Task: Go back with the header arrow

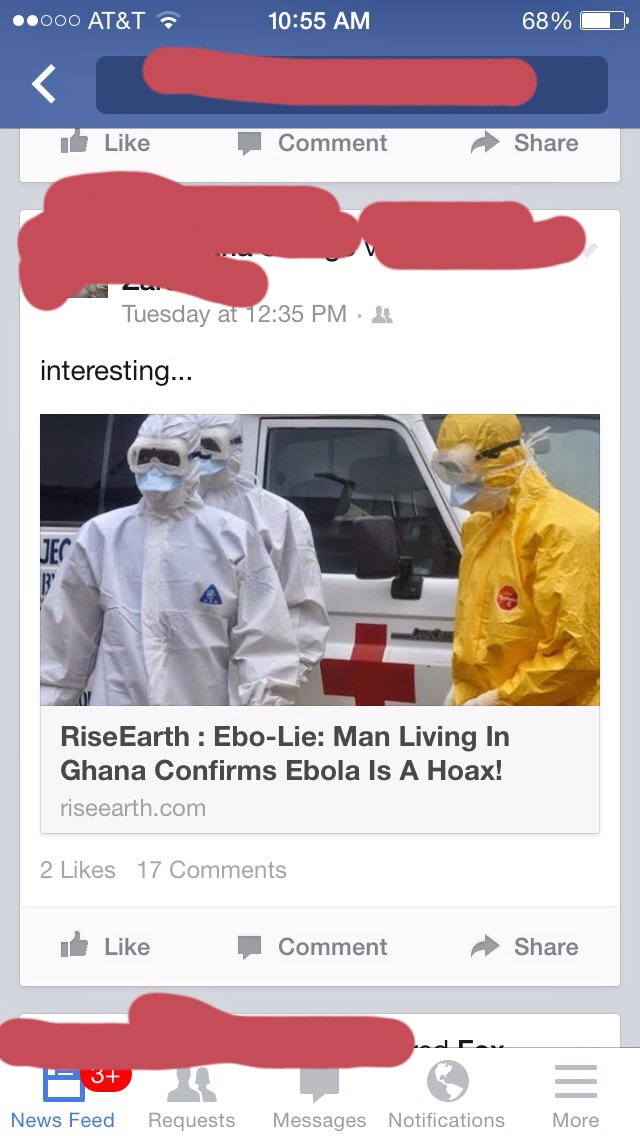Action: point(44,85)
